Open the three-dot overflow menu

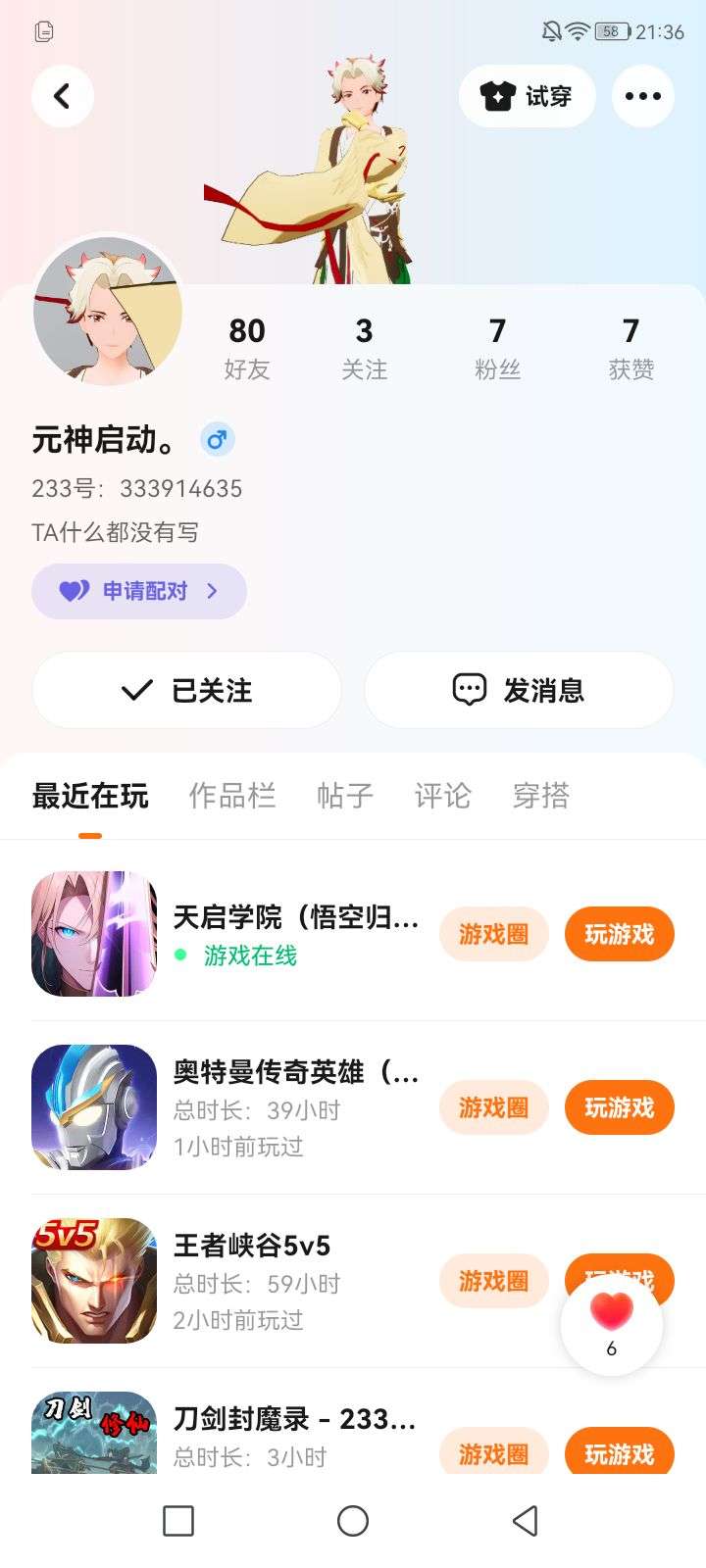point(642,96)
